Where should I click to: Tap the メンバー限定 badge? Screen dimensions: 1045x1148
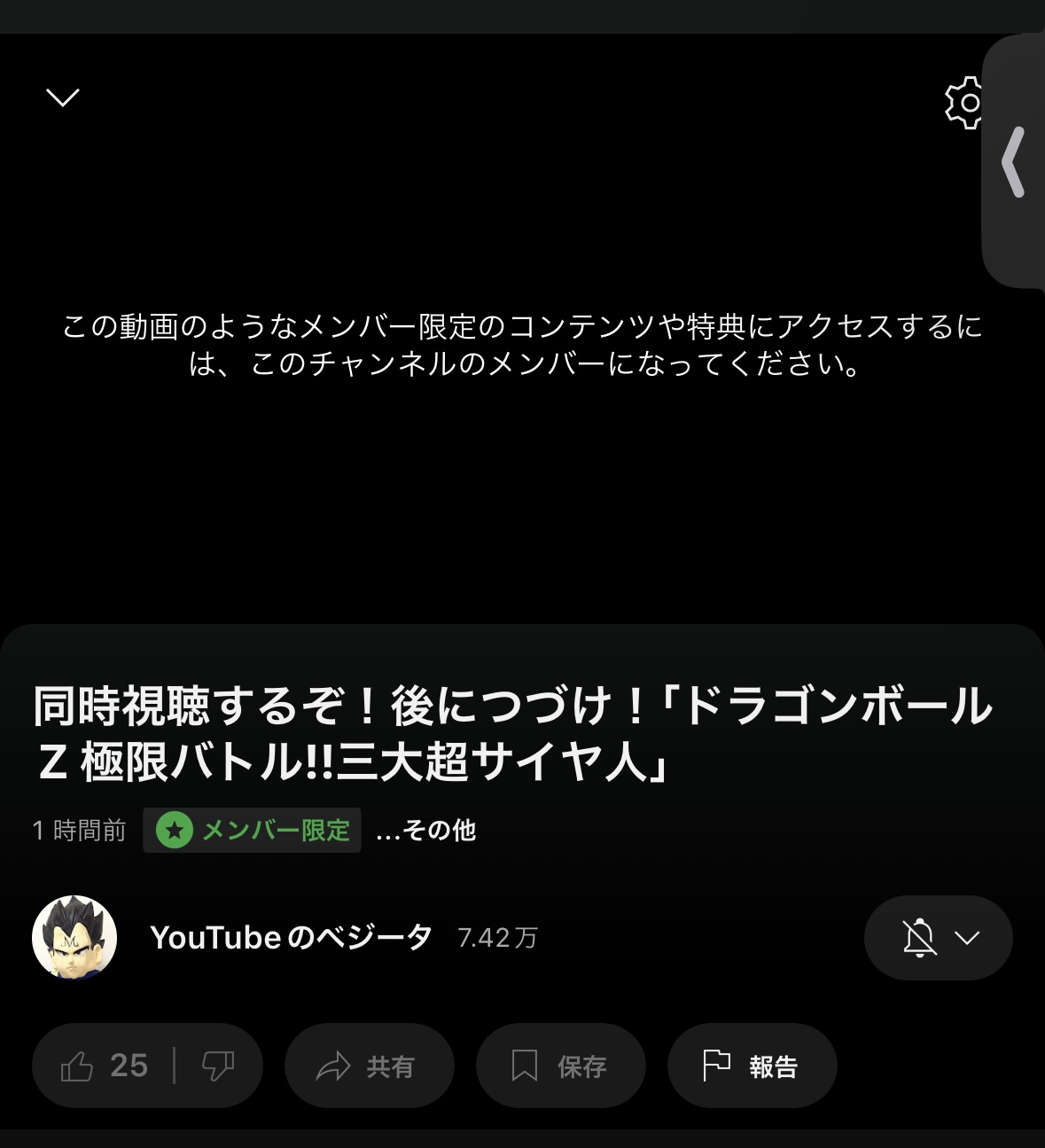pos(253,831)
